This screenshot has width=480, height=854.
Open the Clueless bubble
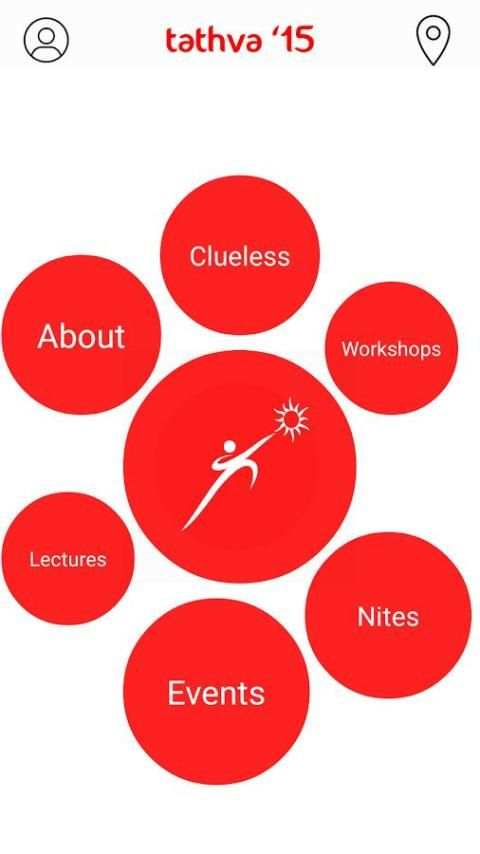click(x=240, y=255)
